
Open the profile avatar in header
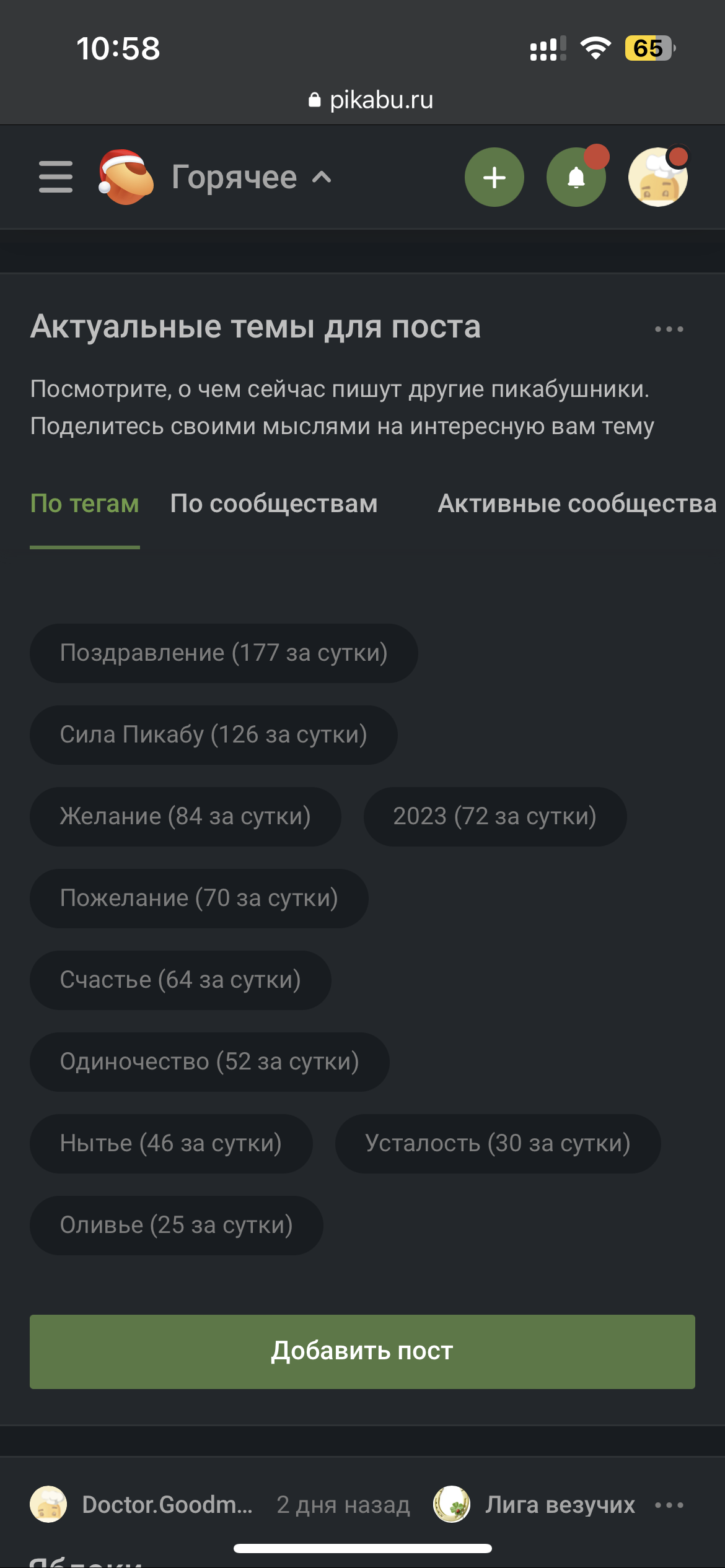657,178
